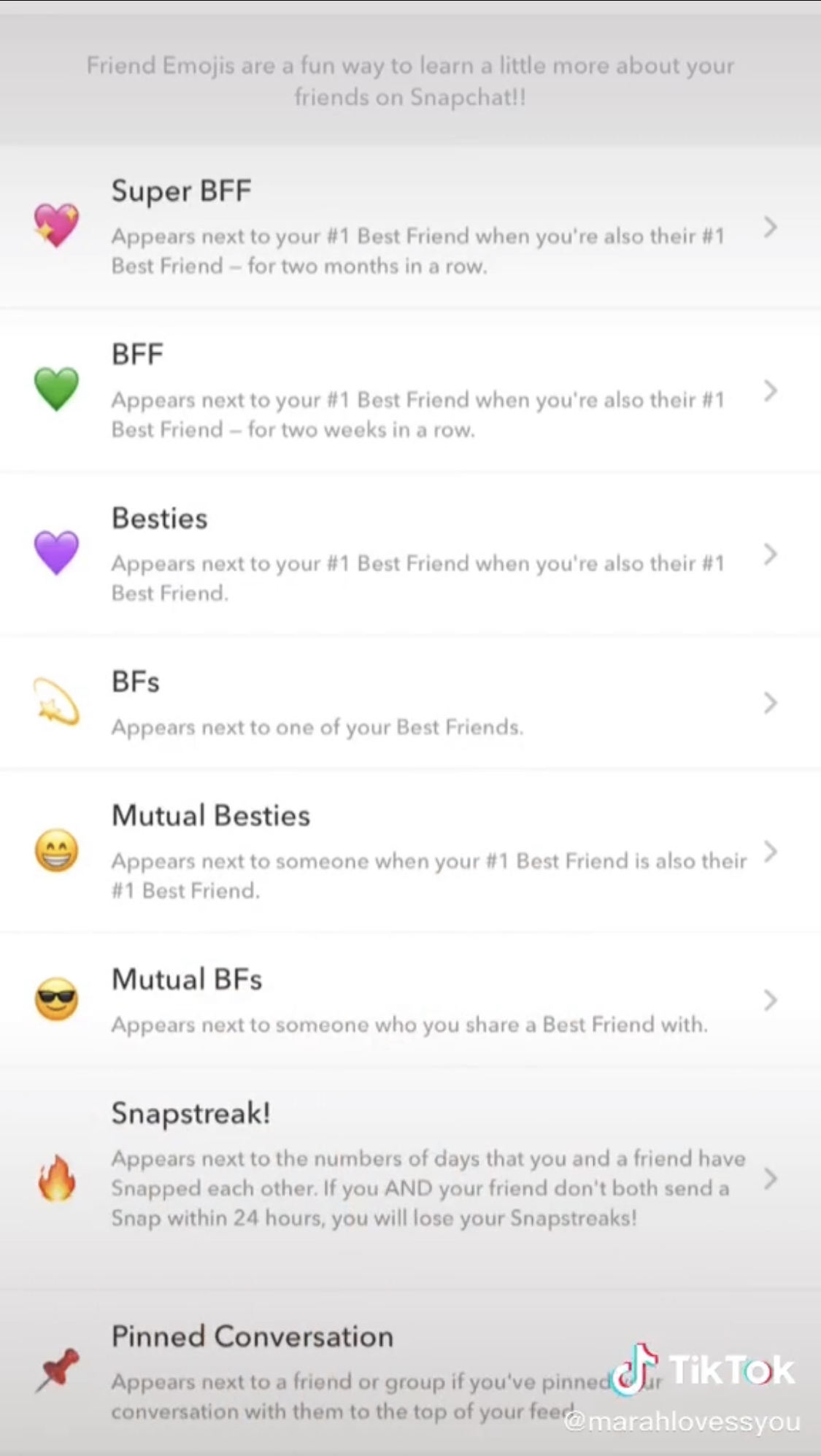Tap the Mutual BFs row
821x1456 pixels.
(409, 1000)
